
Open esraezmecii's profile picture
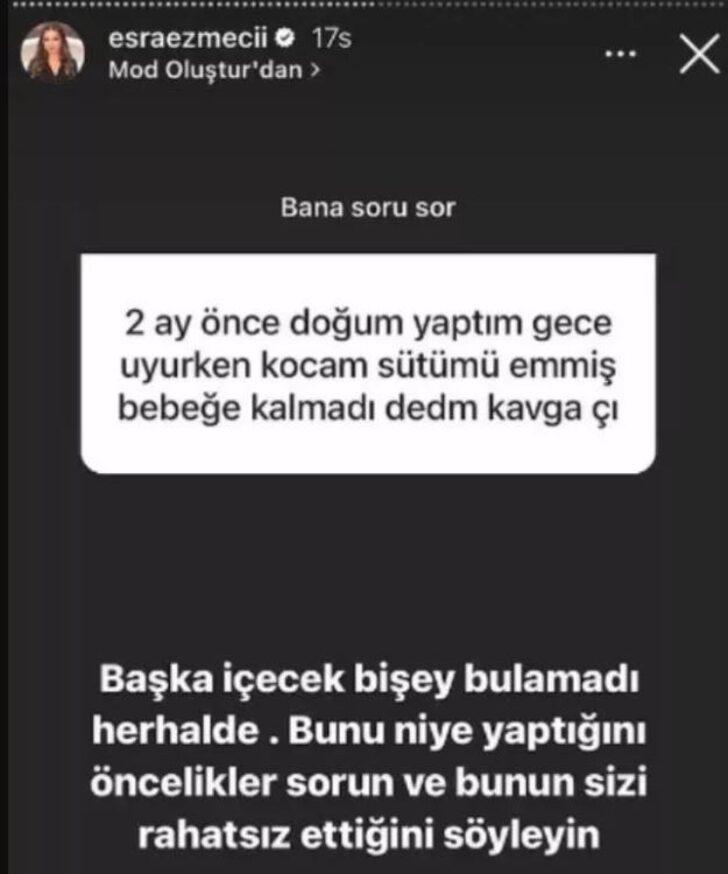tap(52, 54)
